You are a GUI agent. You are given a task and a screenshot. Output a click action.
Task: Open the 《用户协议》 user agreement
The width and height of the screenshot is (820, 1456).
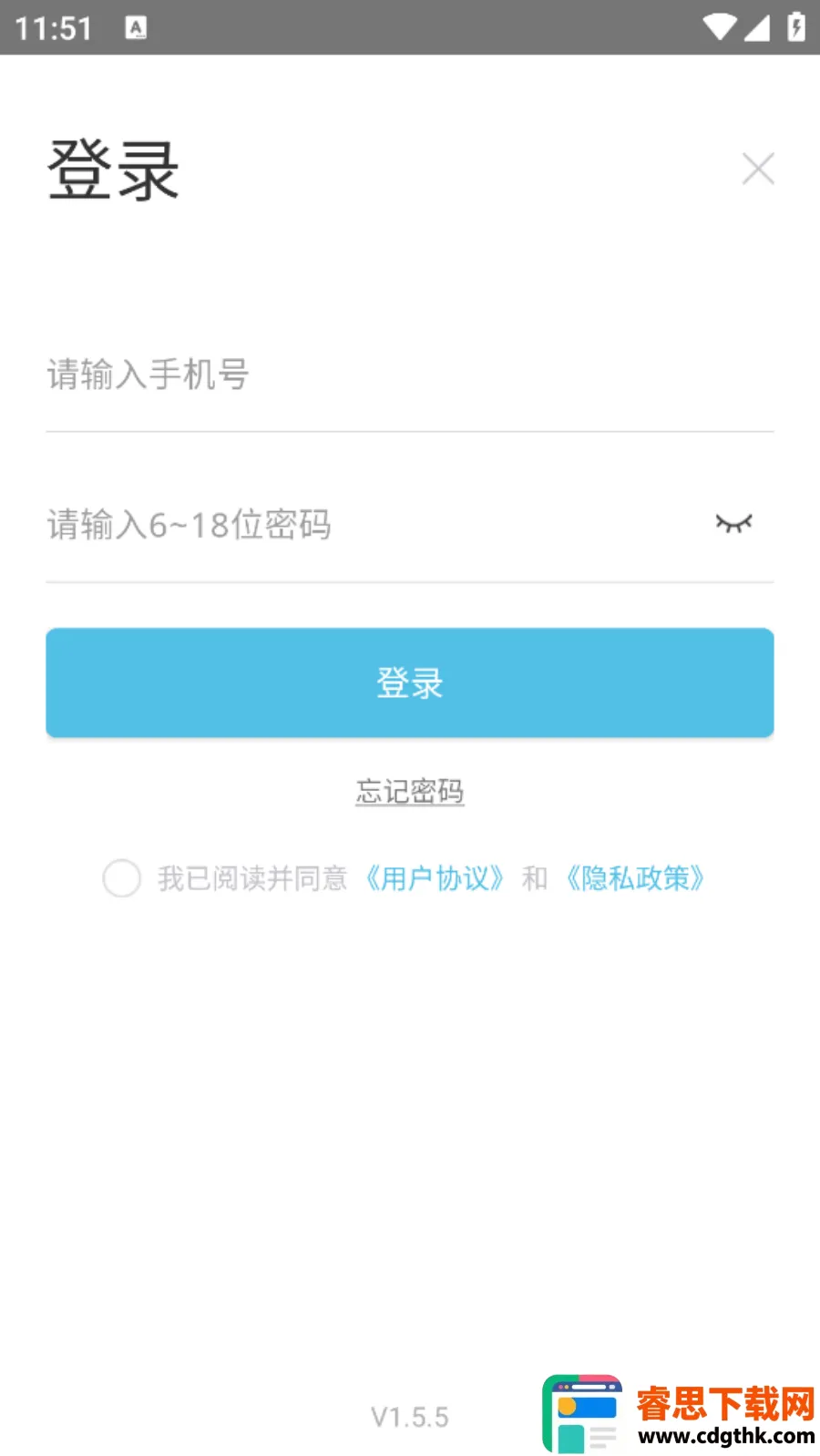point(434,878)
